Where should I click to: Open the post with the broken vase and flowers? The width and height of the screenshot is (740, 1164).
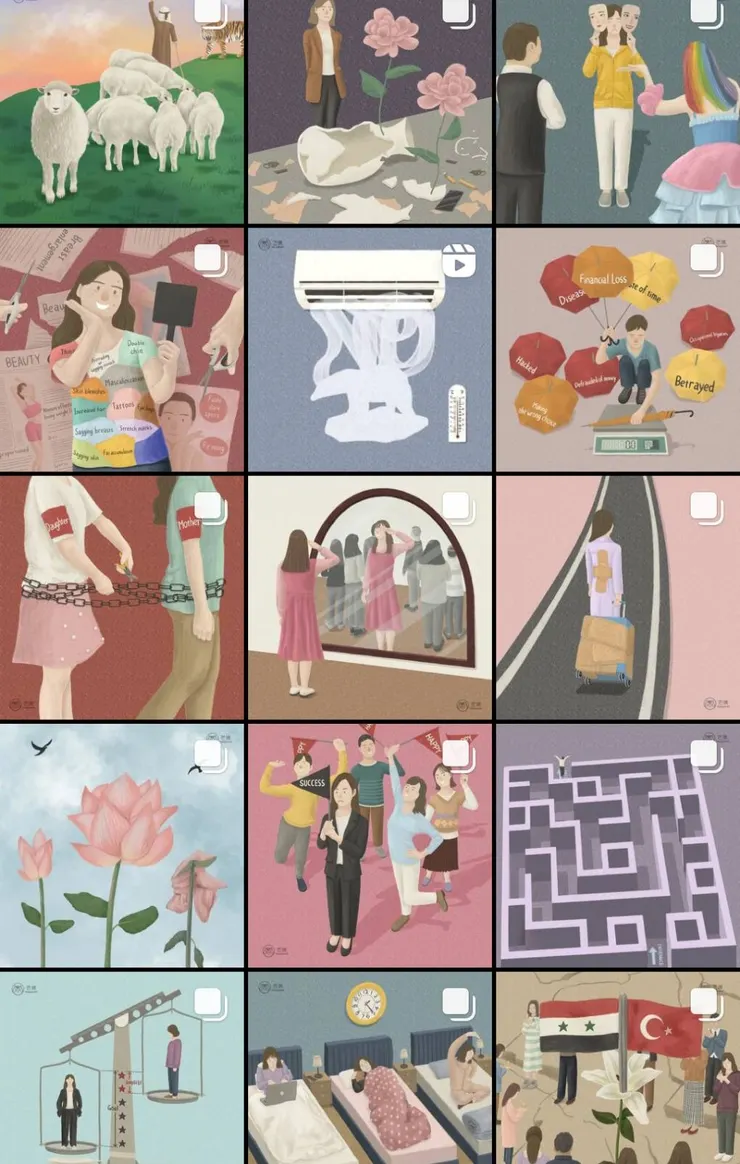tap(370, 110)
